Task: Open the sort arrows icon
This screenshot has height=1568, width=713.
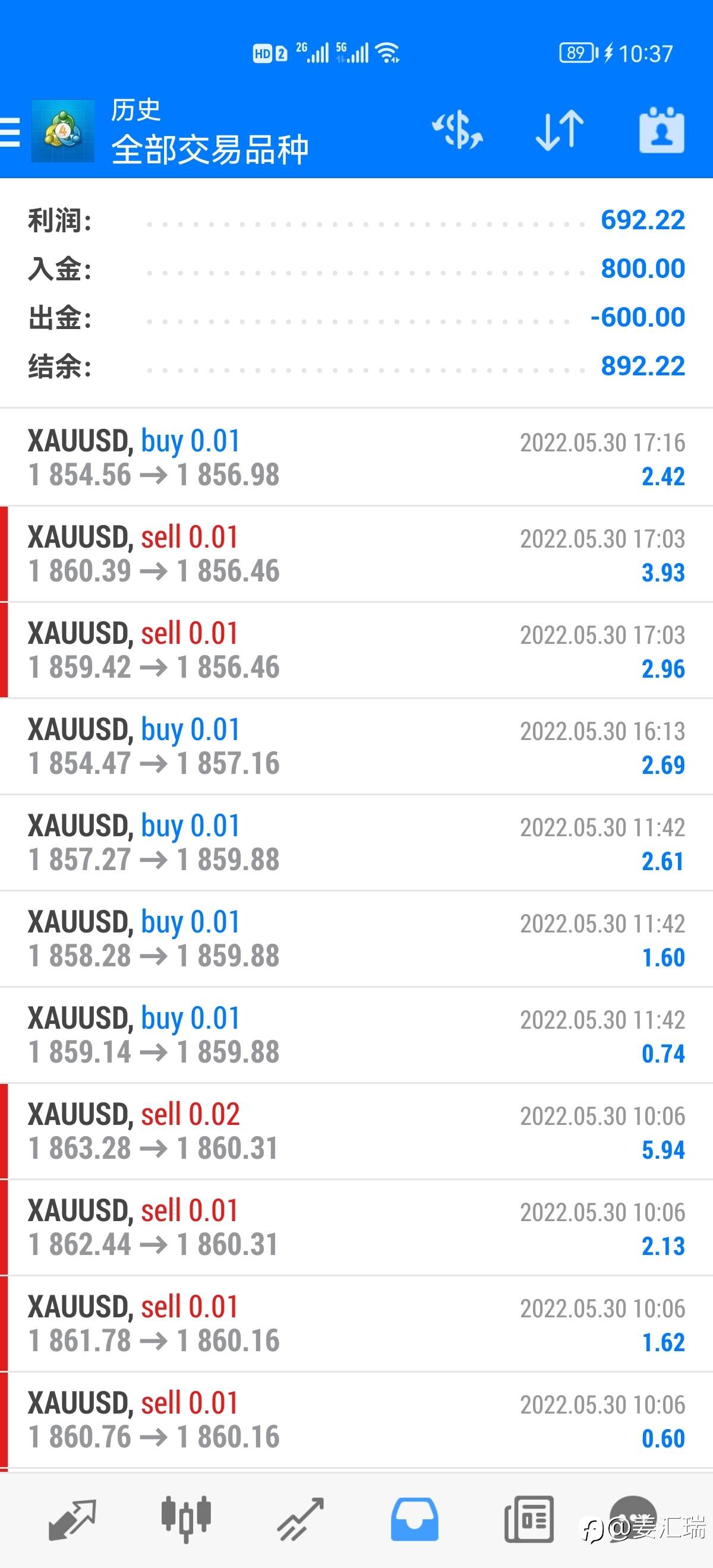Action: pos(560,129)
